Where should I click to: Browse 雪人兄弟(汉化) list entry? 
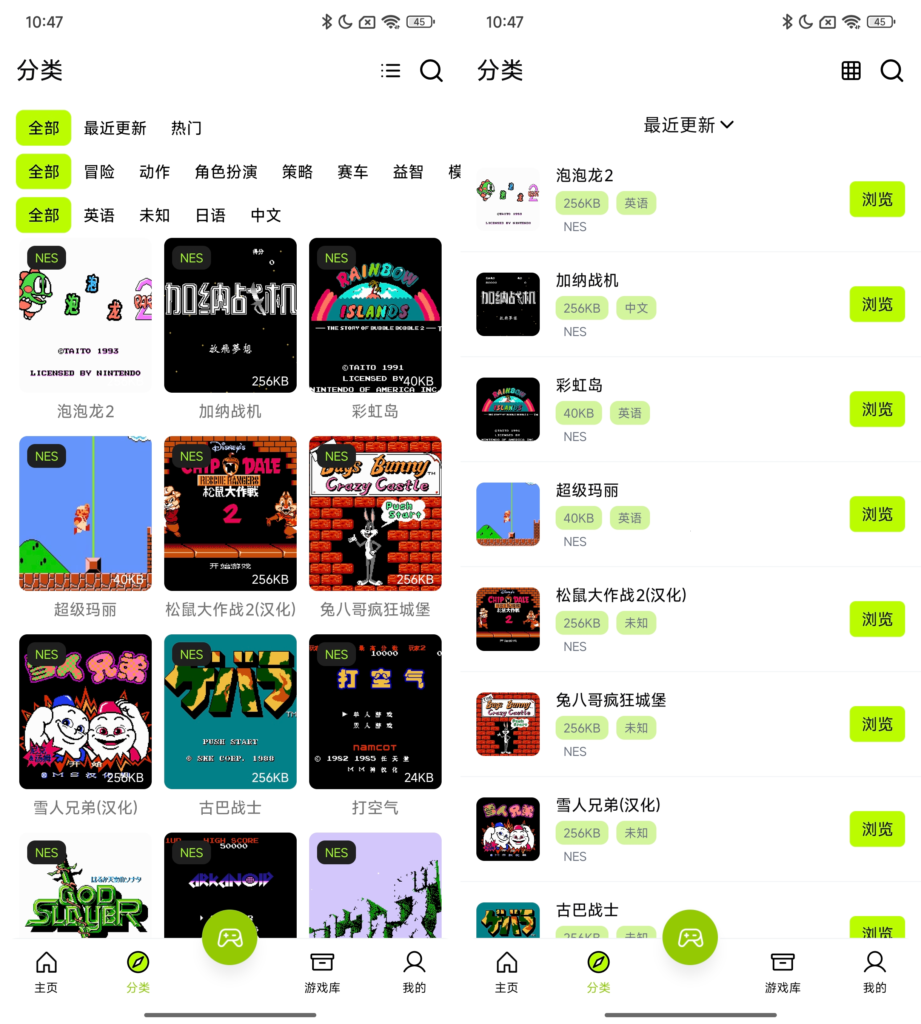(x=877, y=830)
